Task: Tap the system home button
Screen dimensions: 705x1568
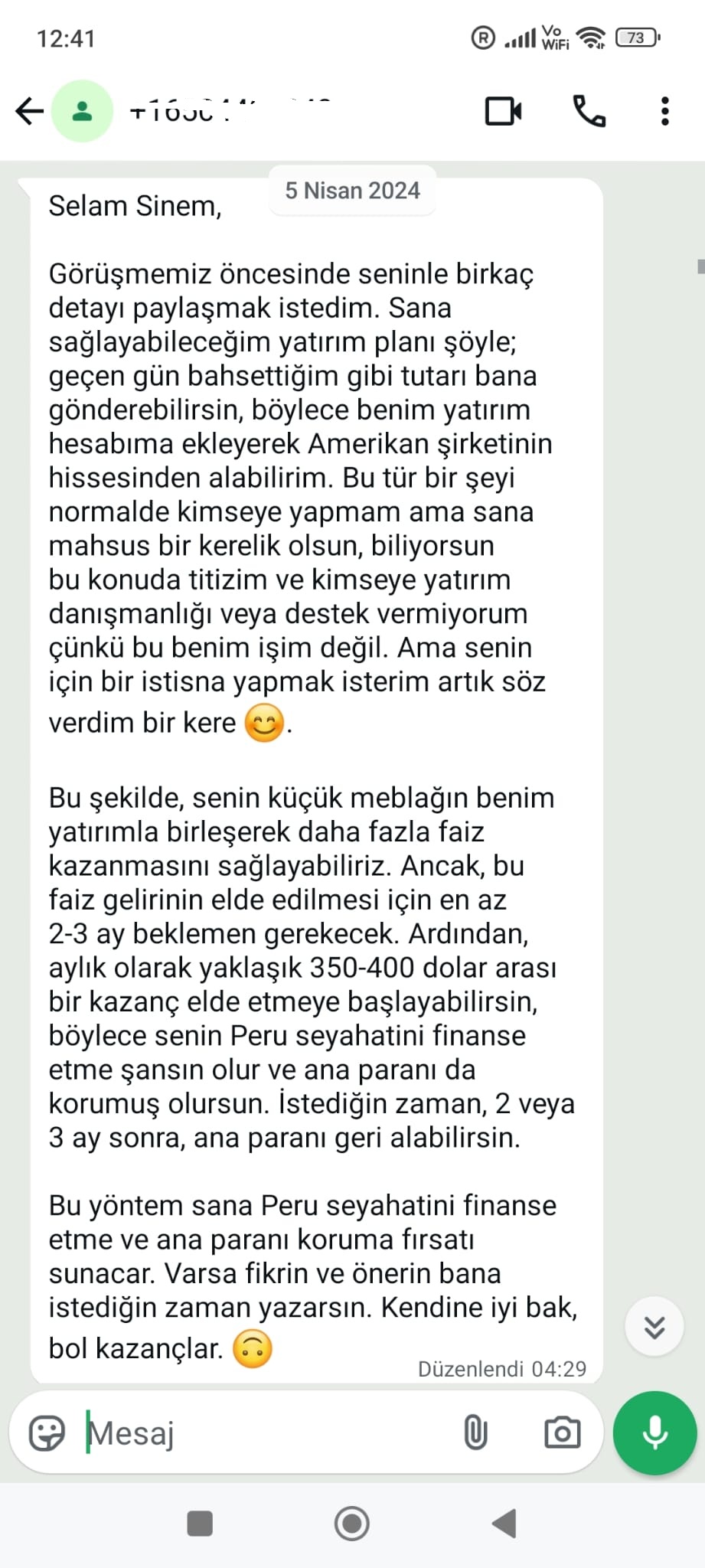Action: [352, 1524]
